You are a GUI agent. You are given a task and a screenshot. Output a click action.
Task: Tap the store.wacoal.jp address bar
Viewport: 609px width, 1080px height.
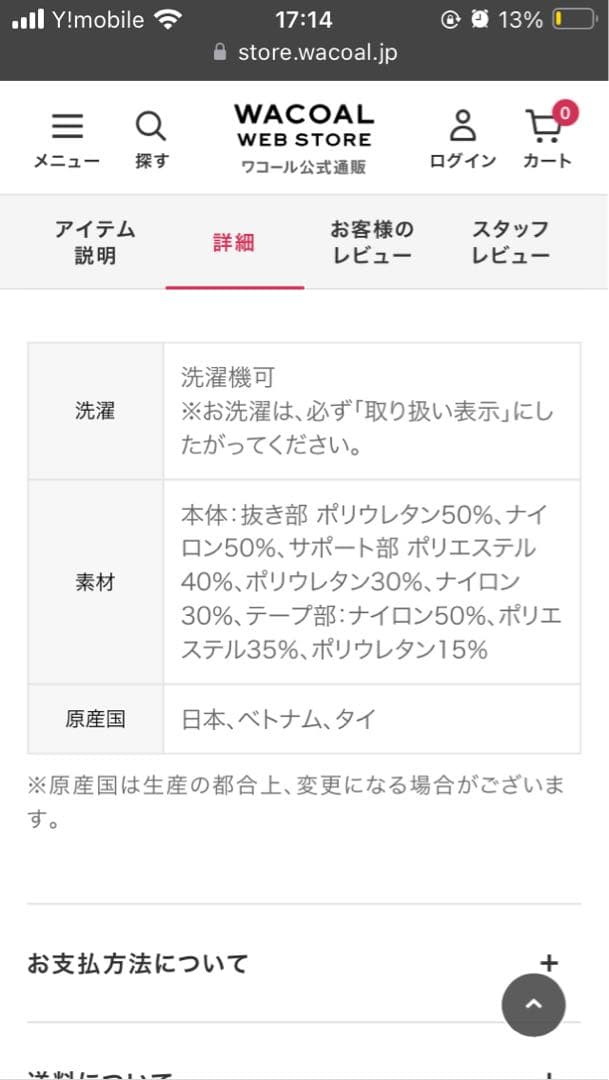[x=304, y=52]
